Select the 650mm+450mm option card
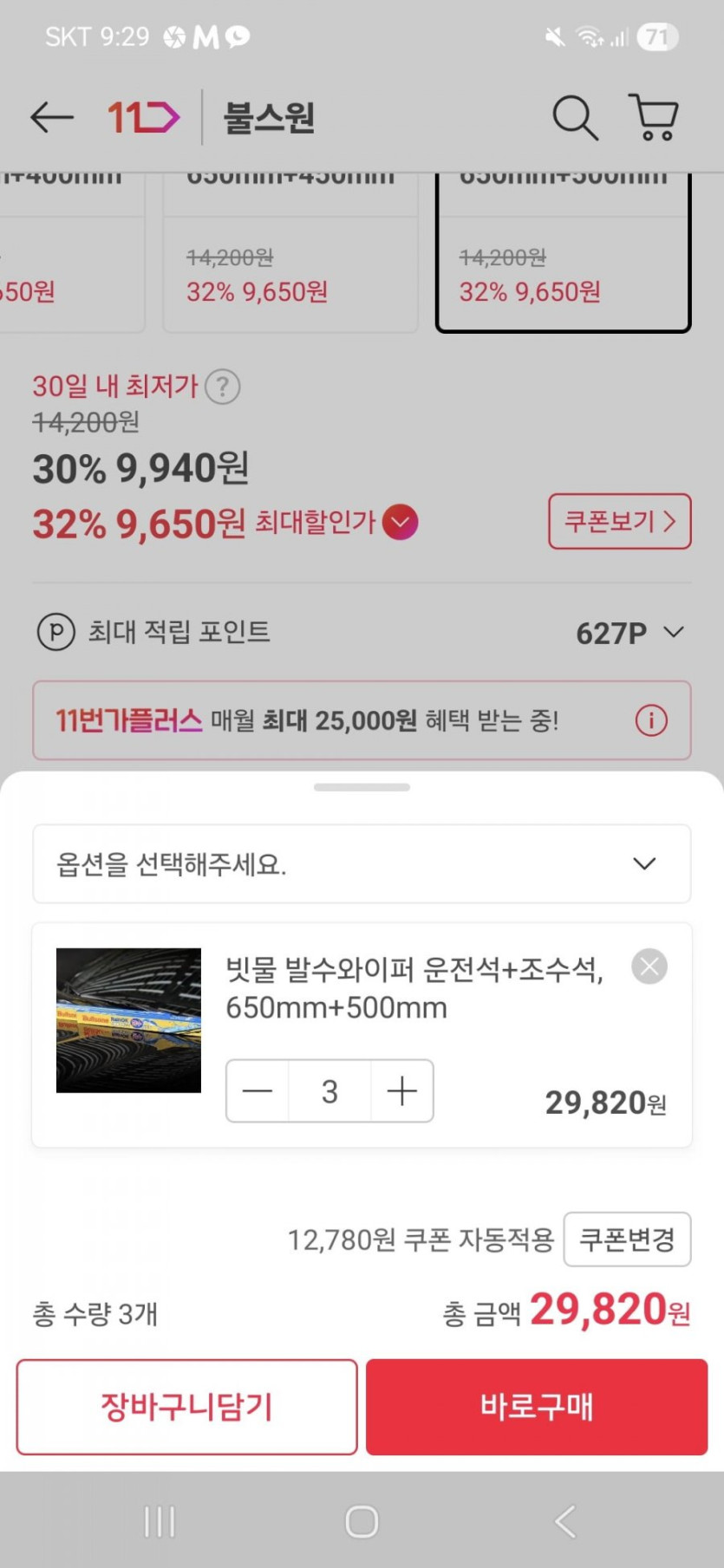Viewport: 724px width, 1568px height. 290,251
